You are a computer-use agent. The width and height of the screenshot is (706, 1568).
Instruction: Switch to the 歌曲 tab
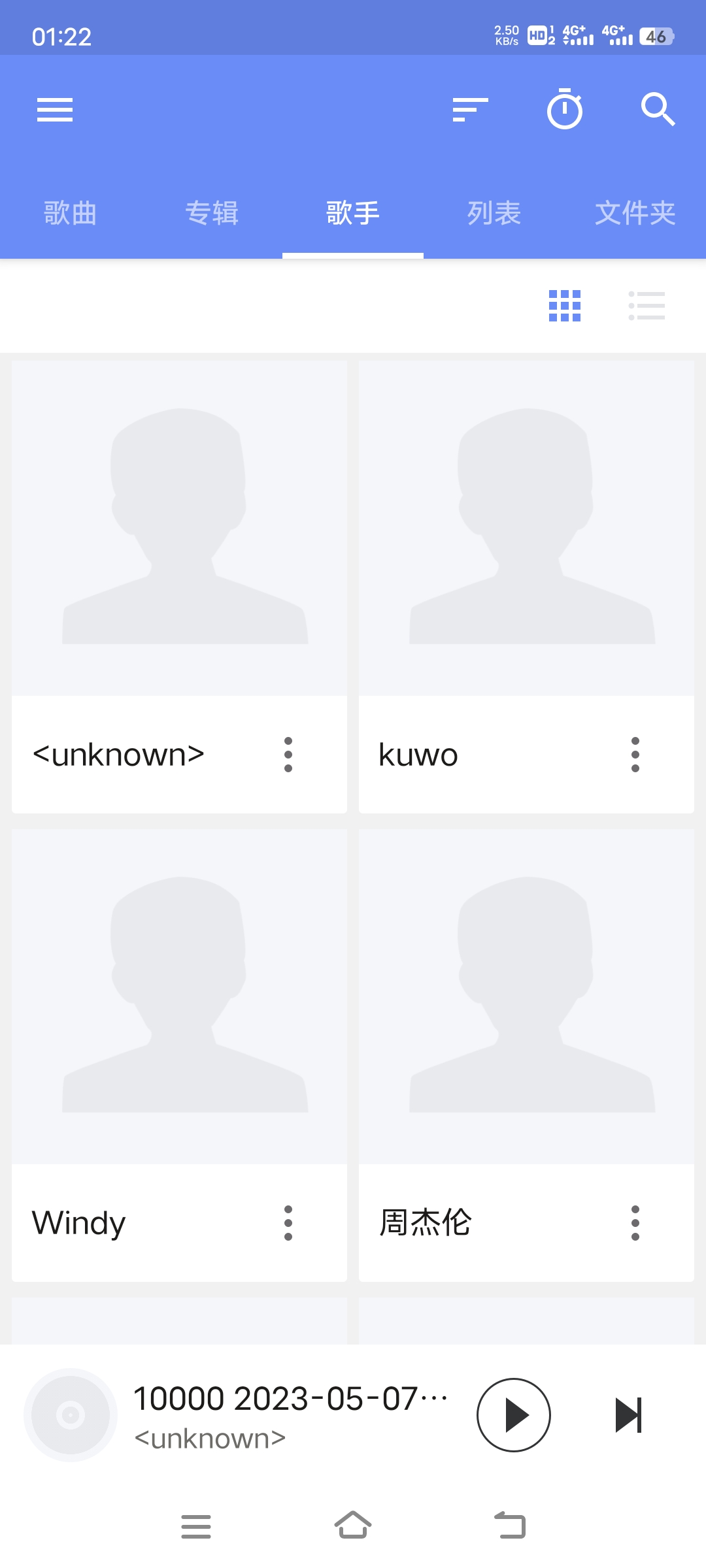[x=71, y=213]
